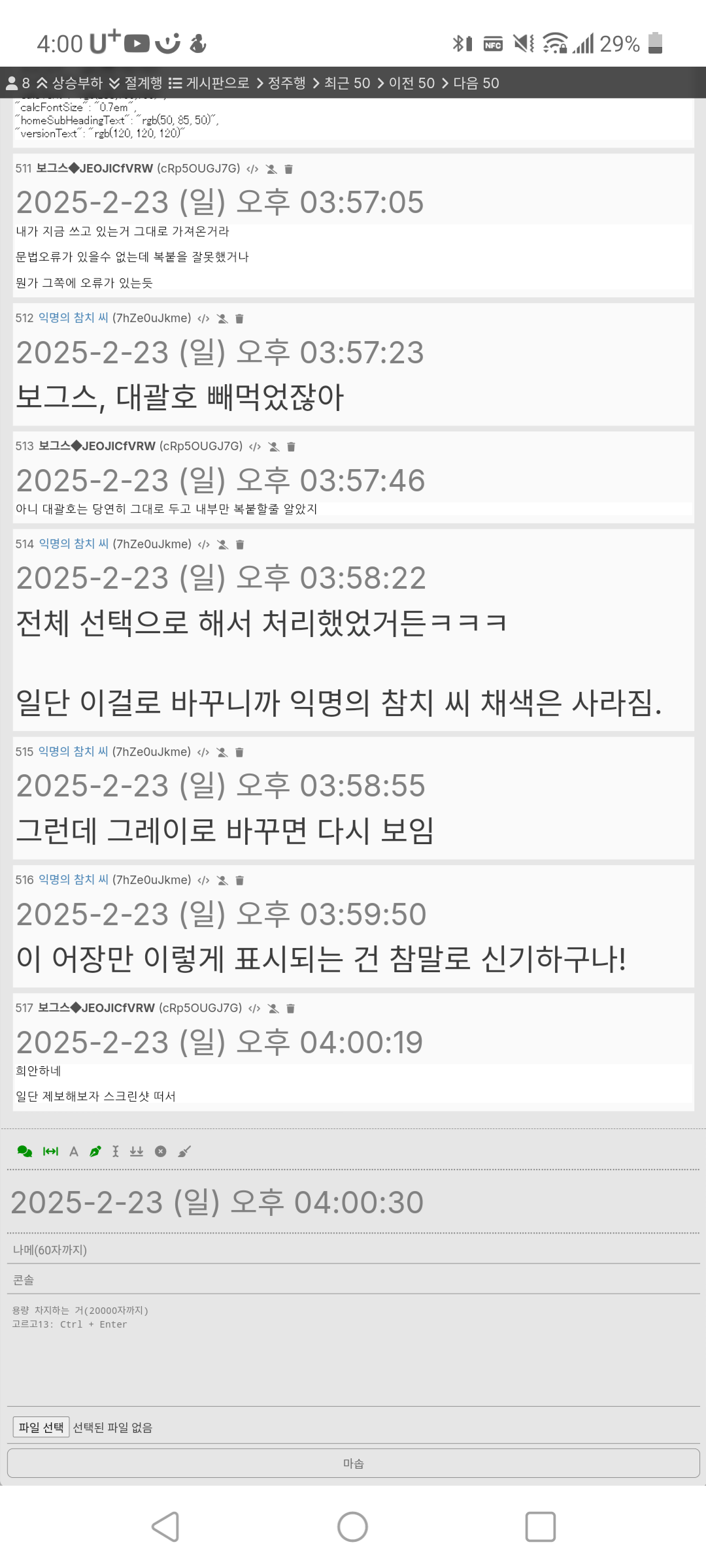The height and width of the screenshot is (1568, 706).
Task: Hide the user of post 514
Action: pos(222,544)
